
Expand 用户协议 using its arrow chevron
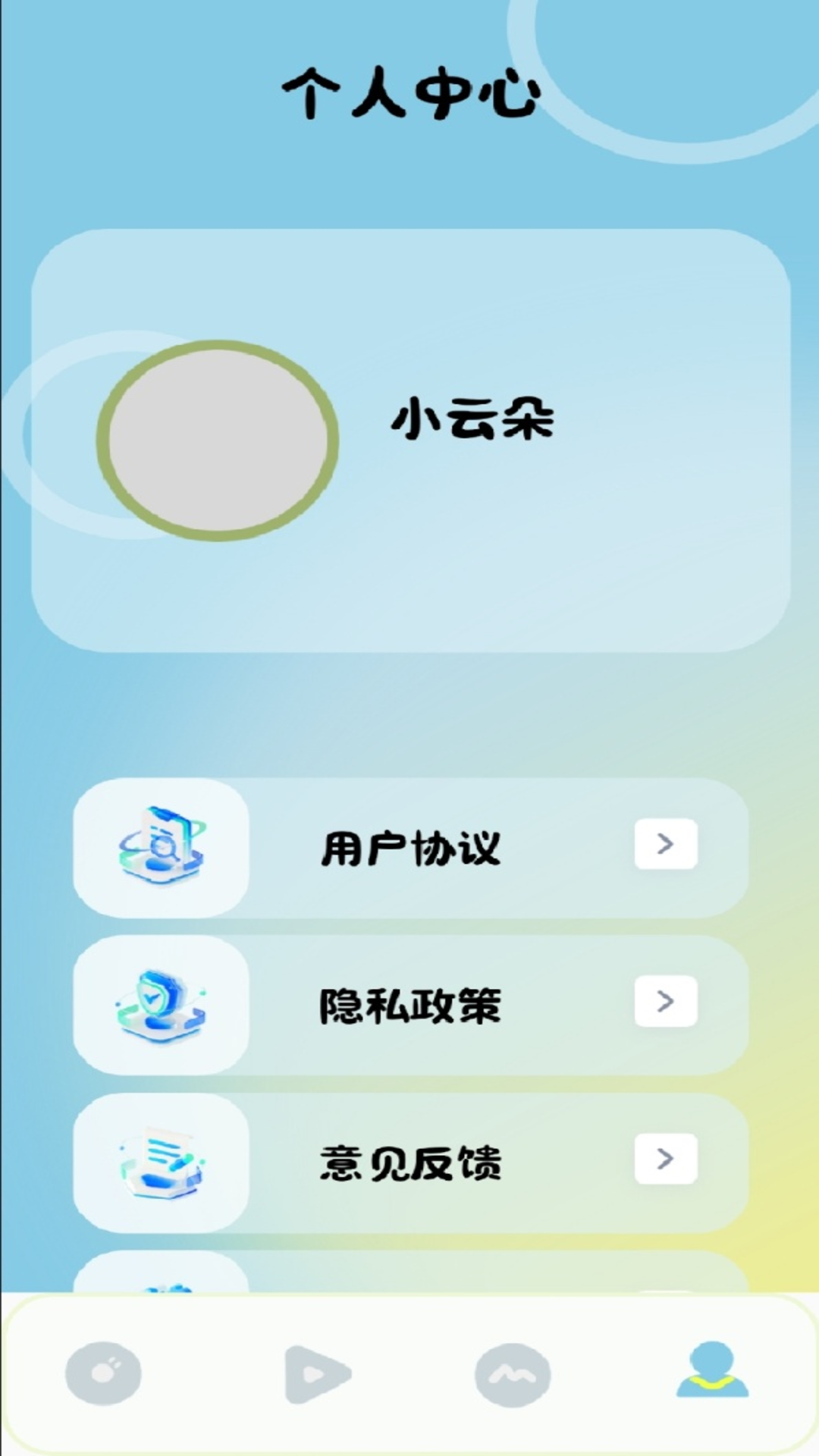click(665, 844)
